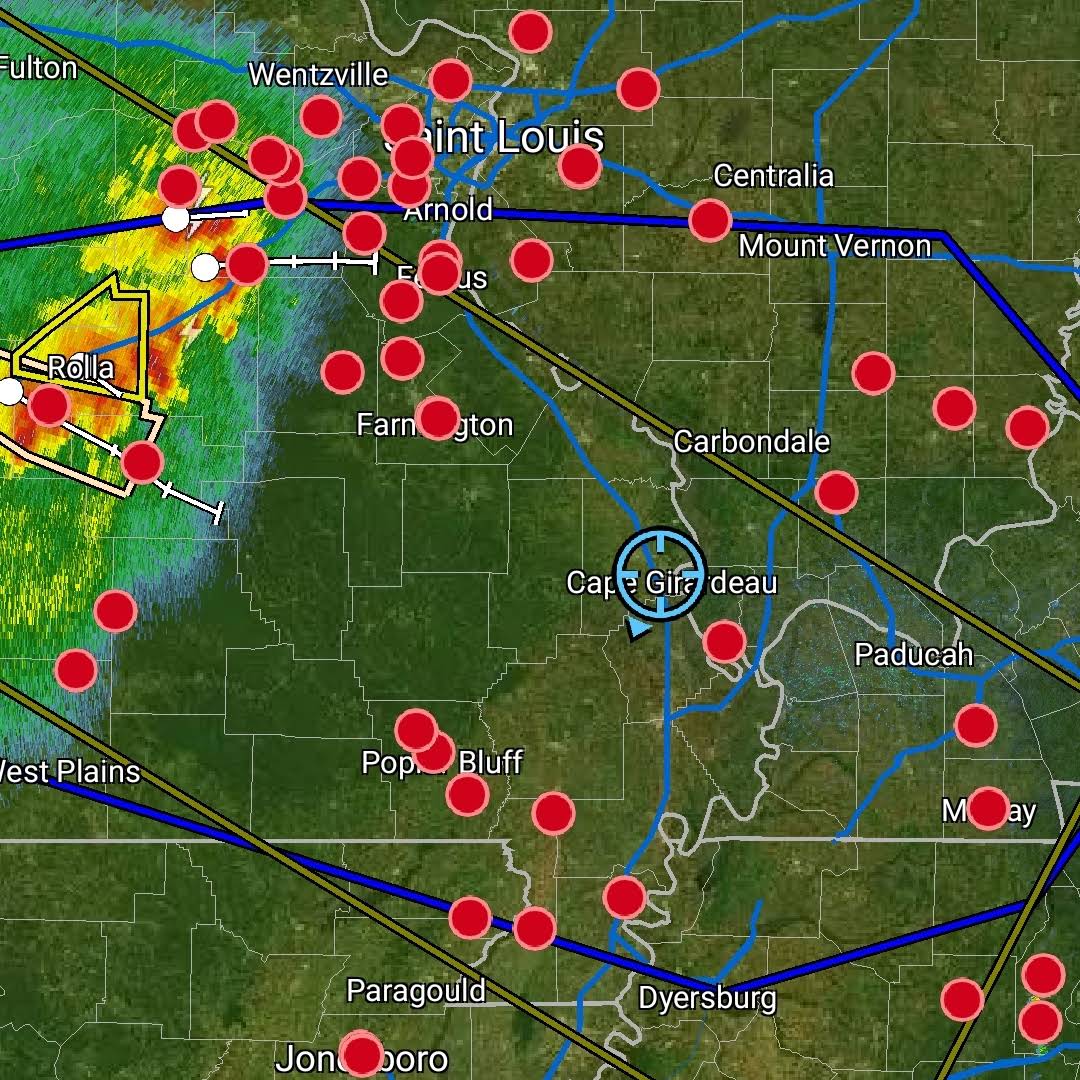Open the red marker just below Carbondale

[836, 492]
